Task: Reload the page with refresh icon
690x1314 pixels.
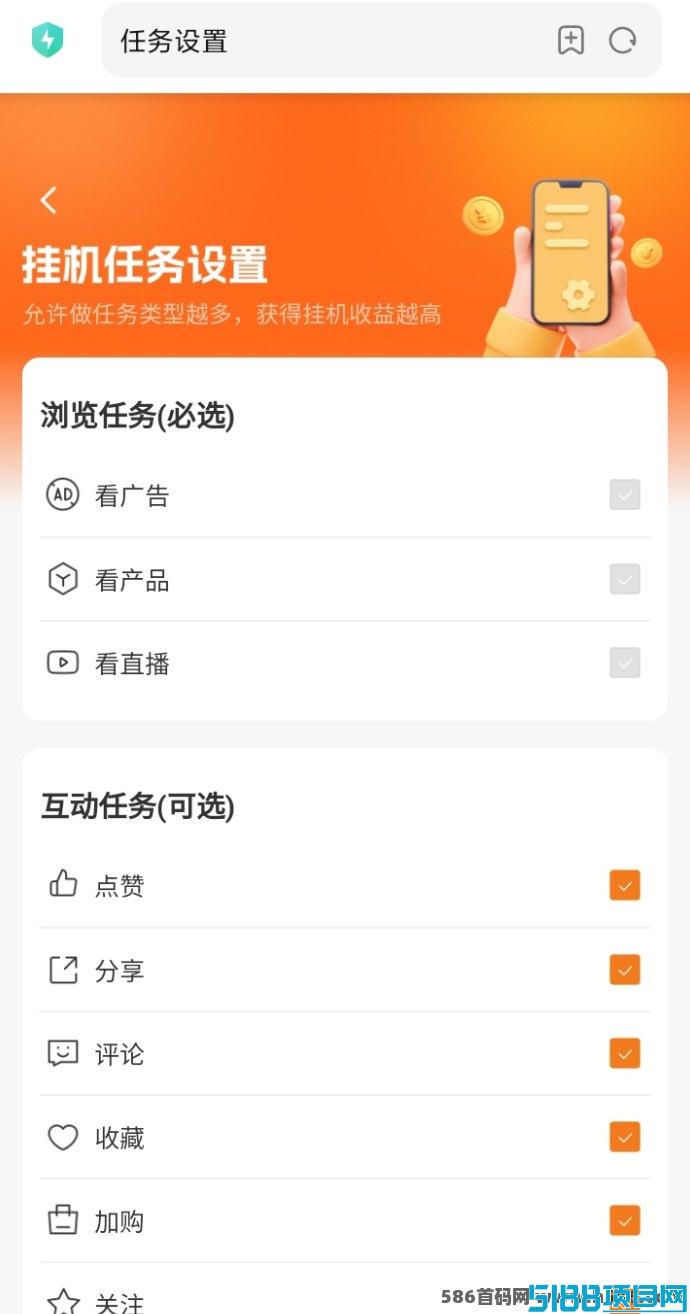Action: (623, 40)
